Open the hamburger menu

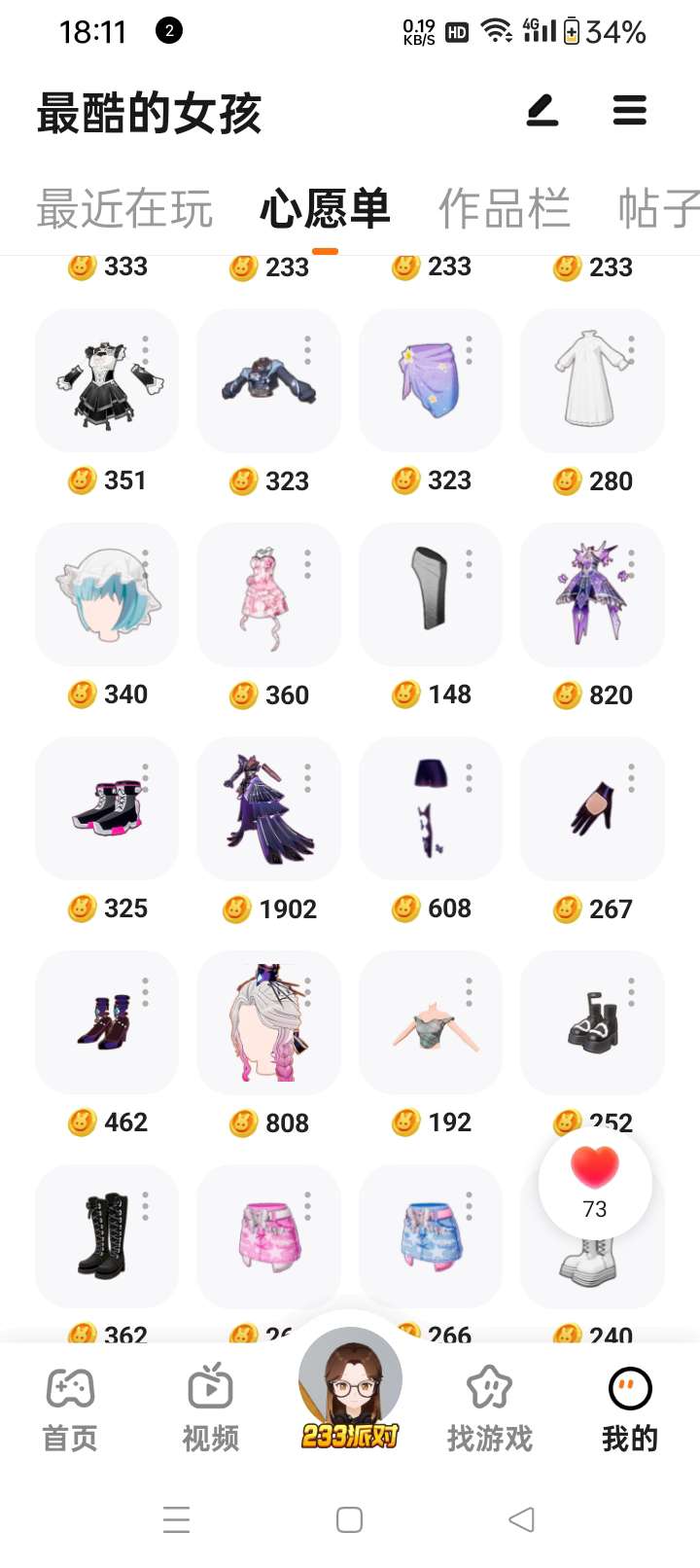630,111
